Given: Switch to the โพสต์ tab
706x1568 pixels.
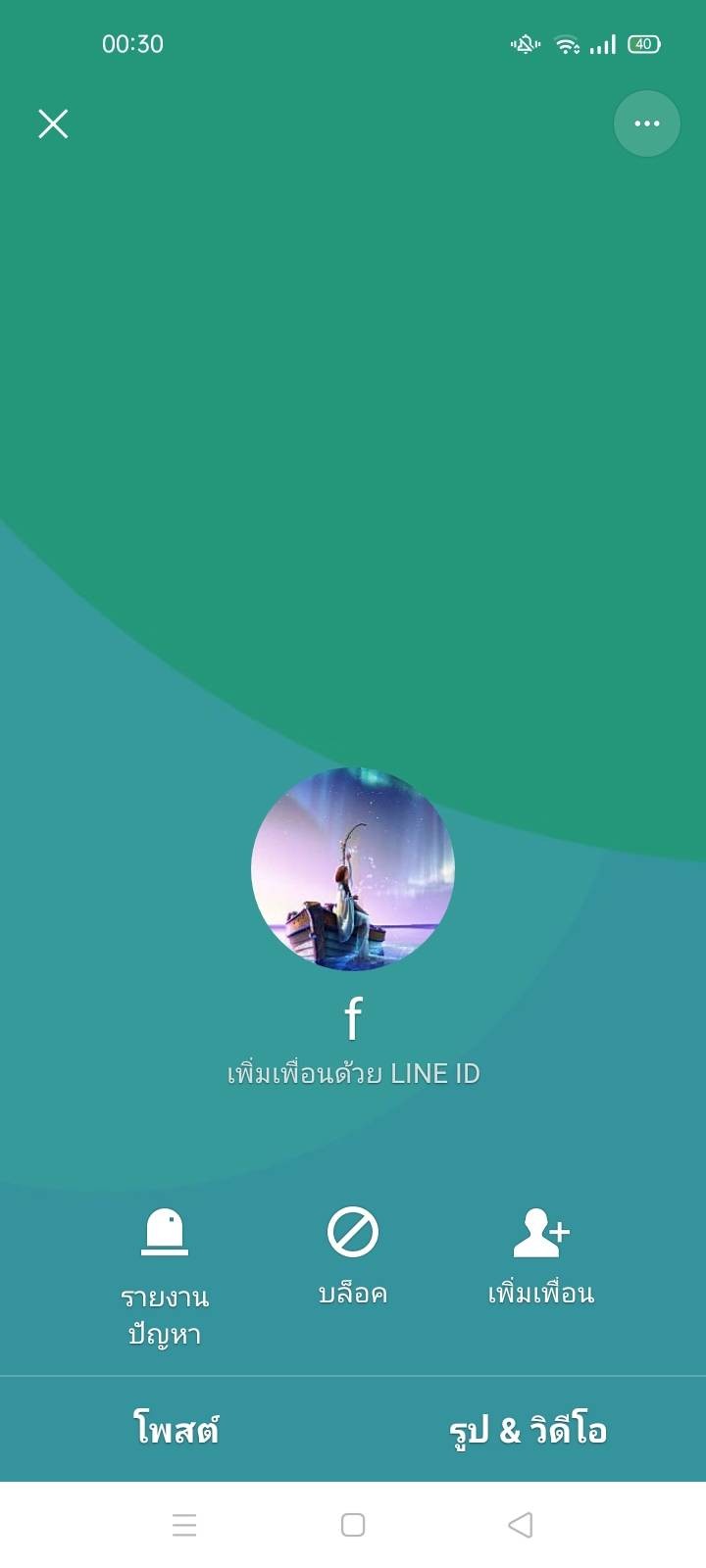Looking at the screenshot, I should [176, 1430].
